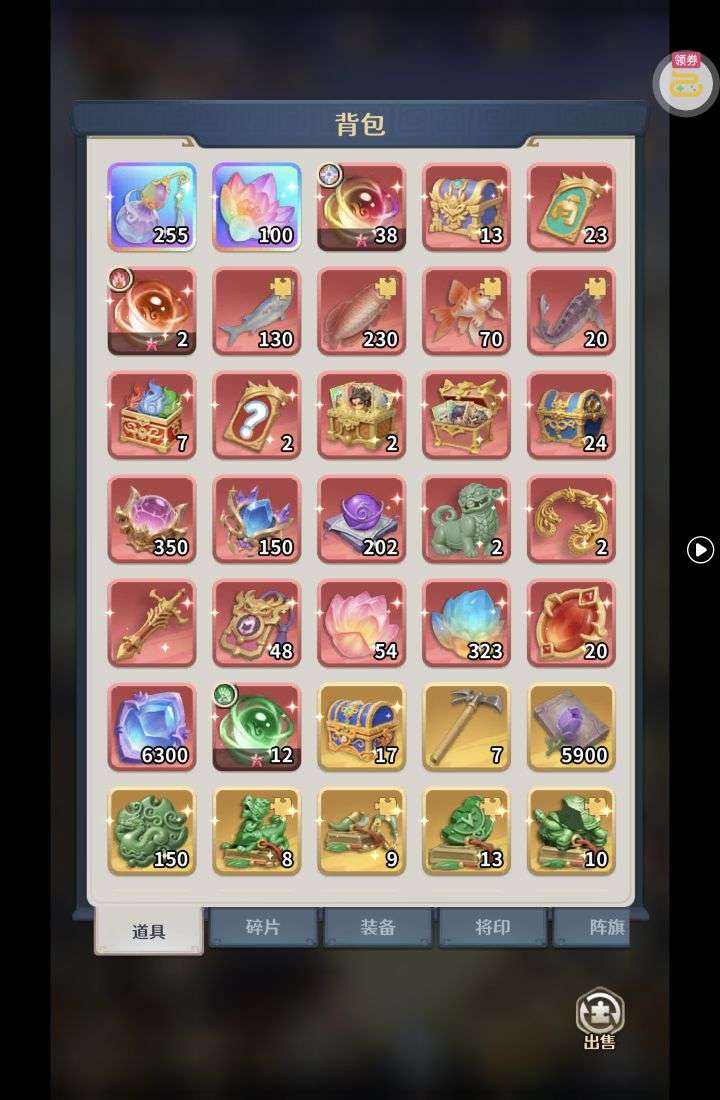
Task: Switch to the 碎片 tab
Action: tap(263, 928)
